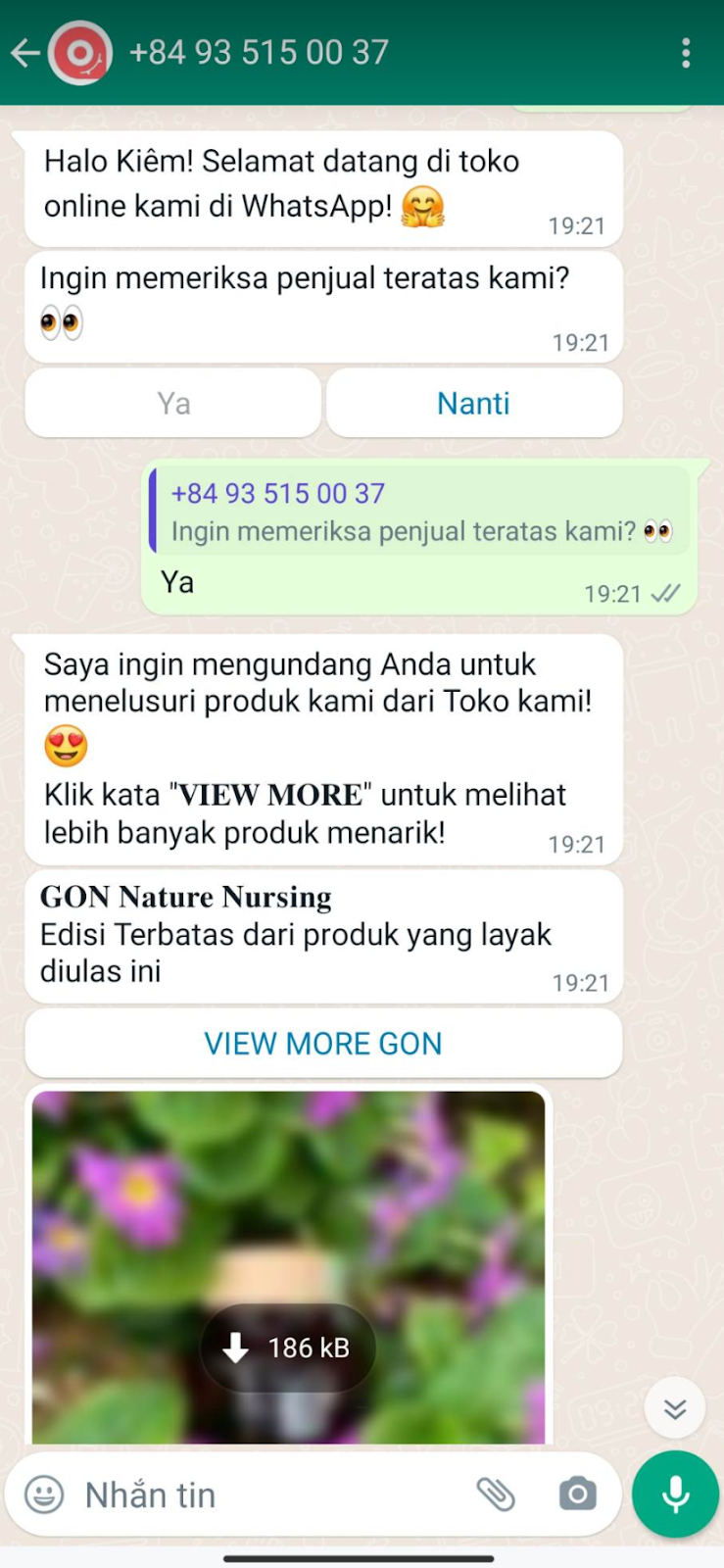Tap the Nanti quick reply button
This screenshot has height=1568, width=724.
pos(473,404)
